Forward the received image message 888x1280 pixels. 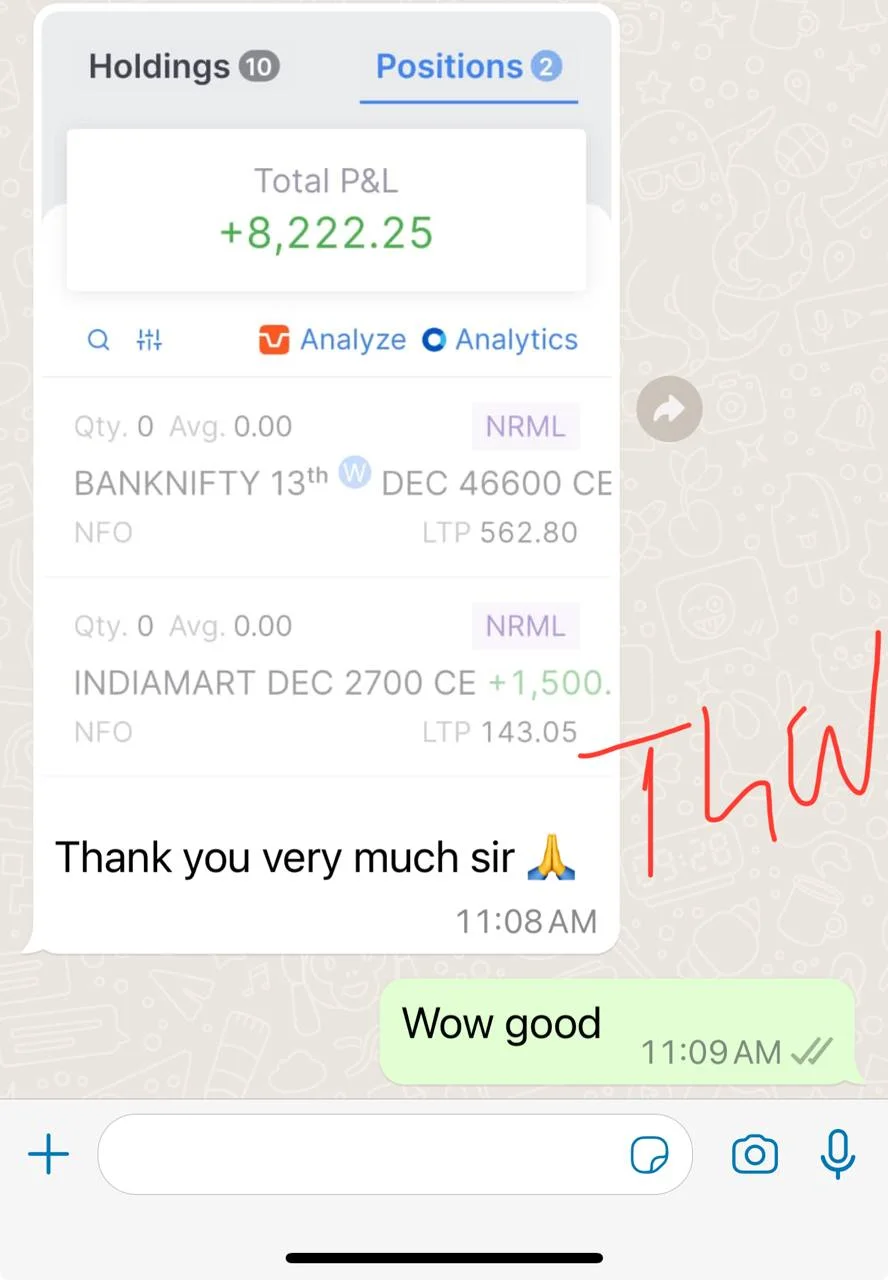point(669,408)
